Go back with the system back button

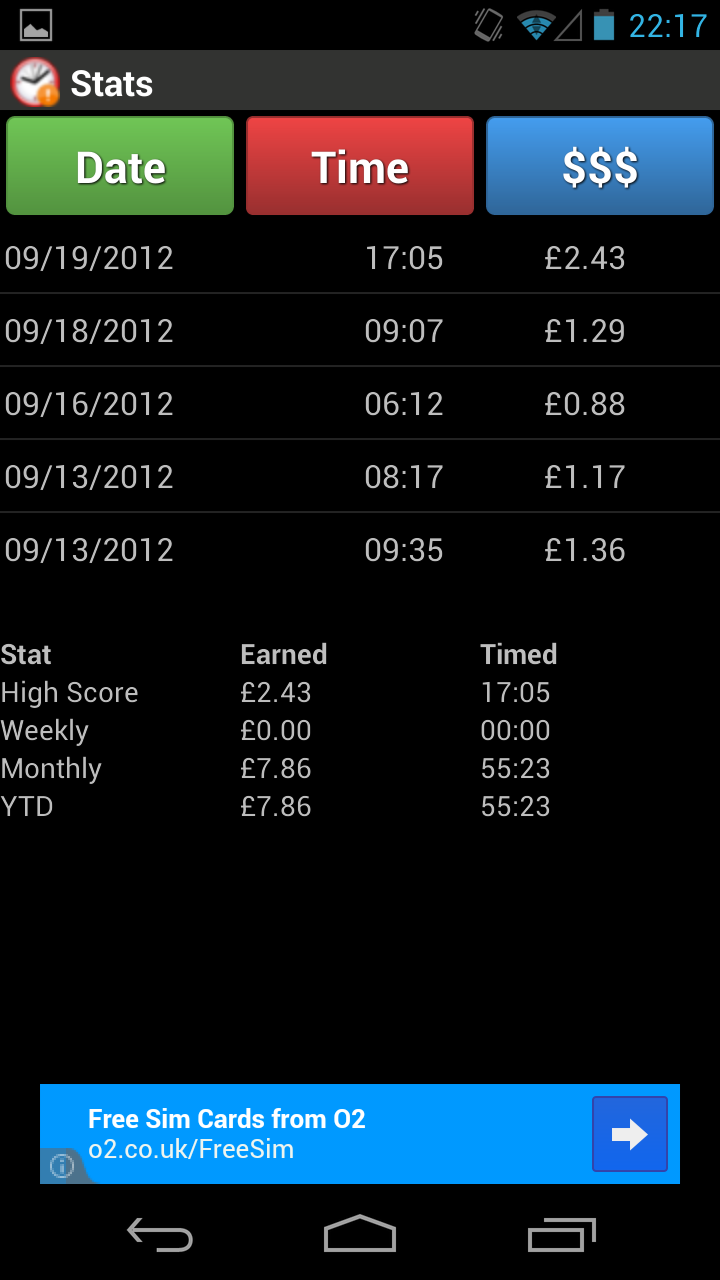point(160,1236)
